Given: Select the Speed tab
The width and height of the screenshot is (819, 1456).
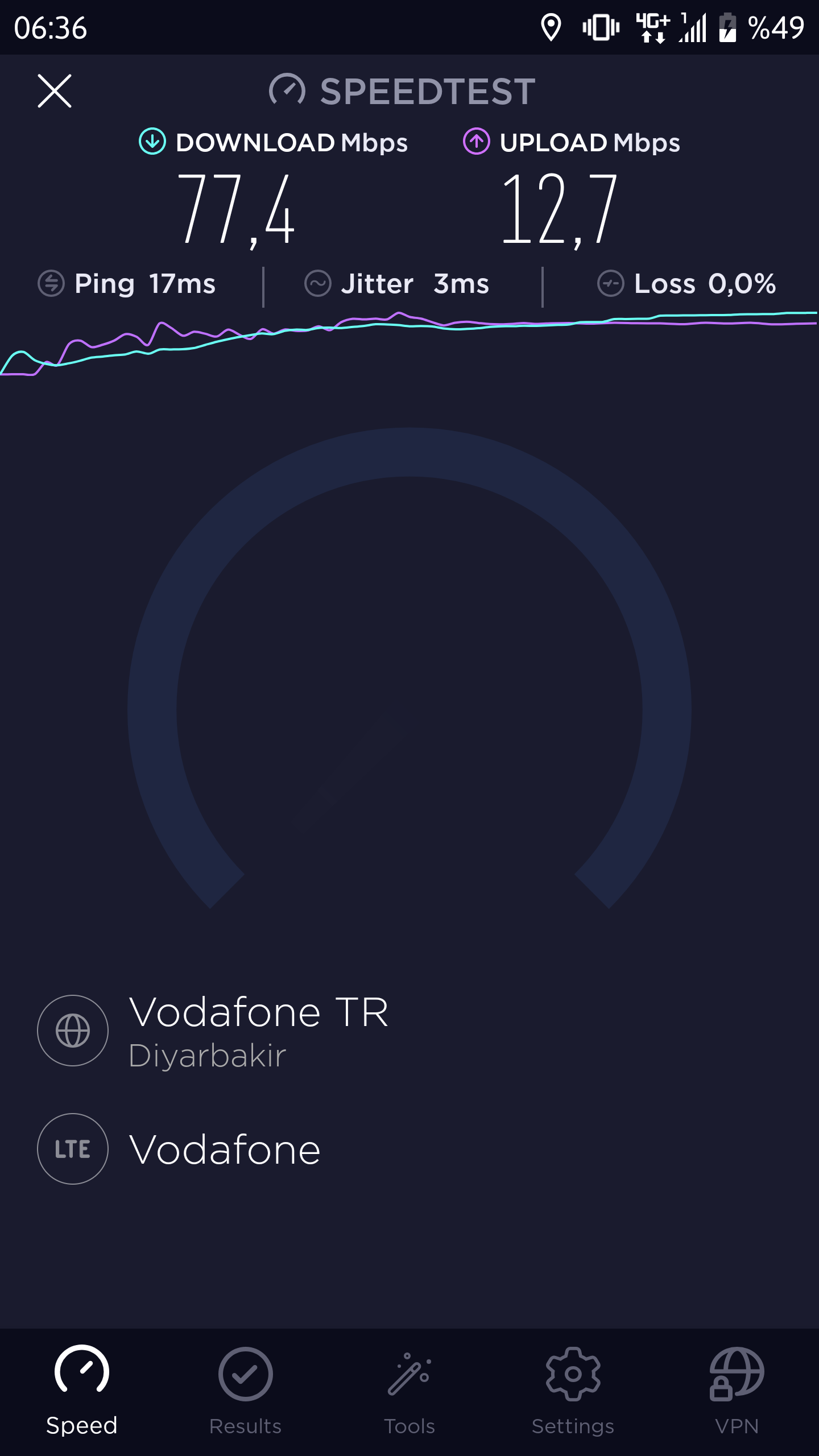Looking at the screenshot, I should tap(82, 1392).
